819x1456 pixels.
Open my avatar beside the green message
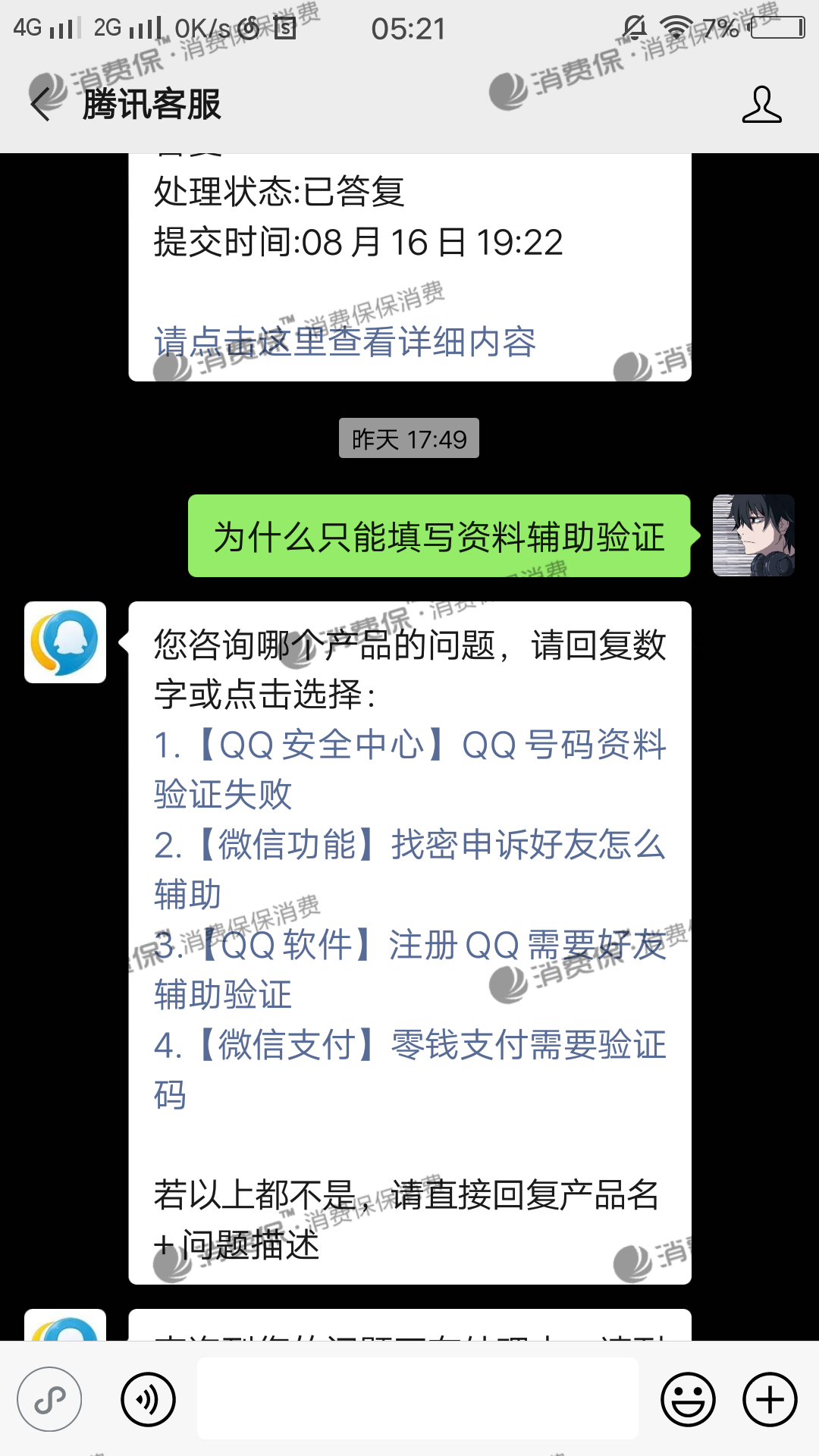tap(753, 535)
